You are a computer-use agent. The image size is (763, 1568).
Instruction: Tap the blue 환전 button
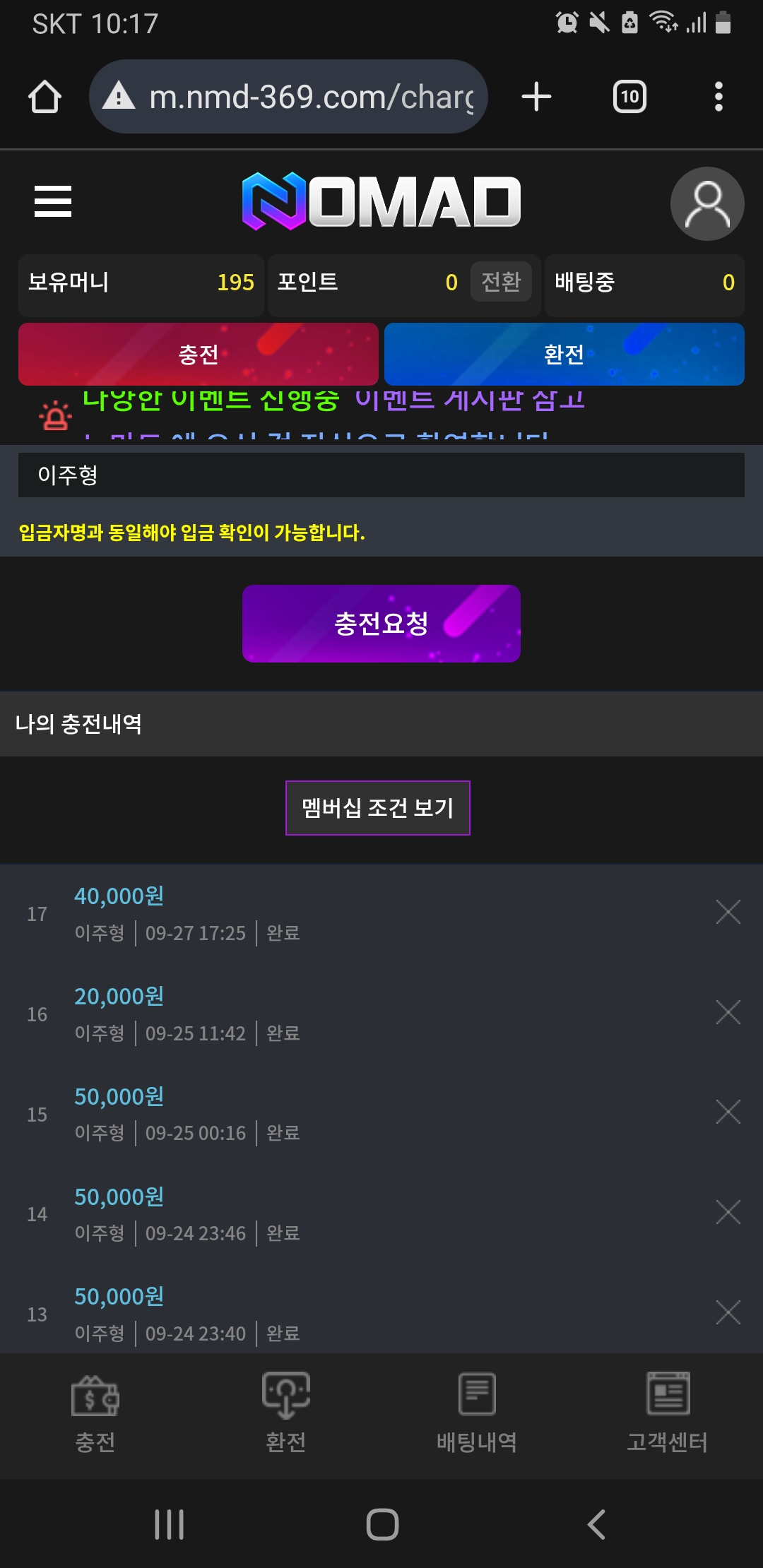[564, 354]
